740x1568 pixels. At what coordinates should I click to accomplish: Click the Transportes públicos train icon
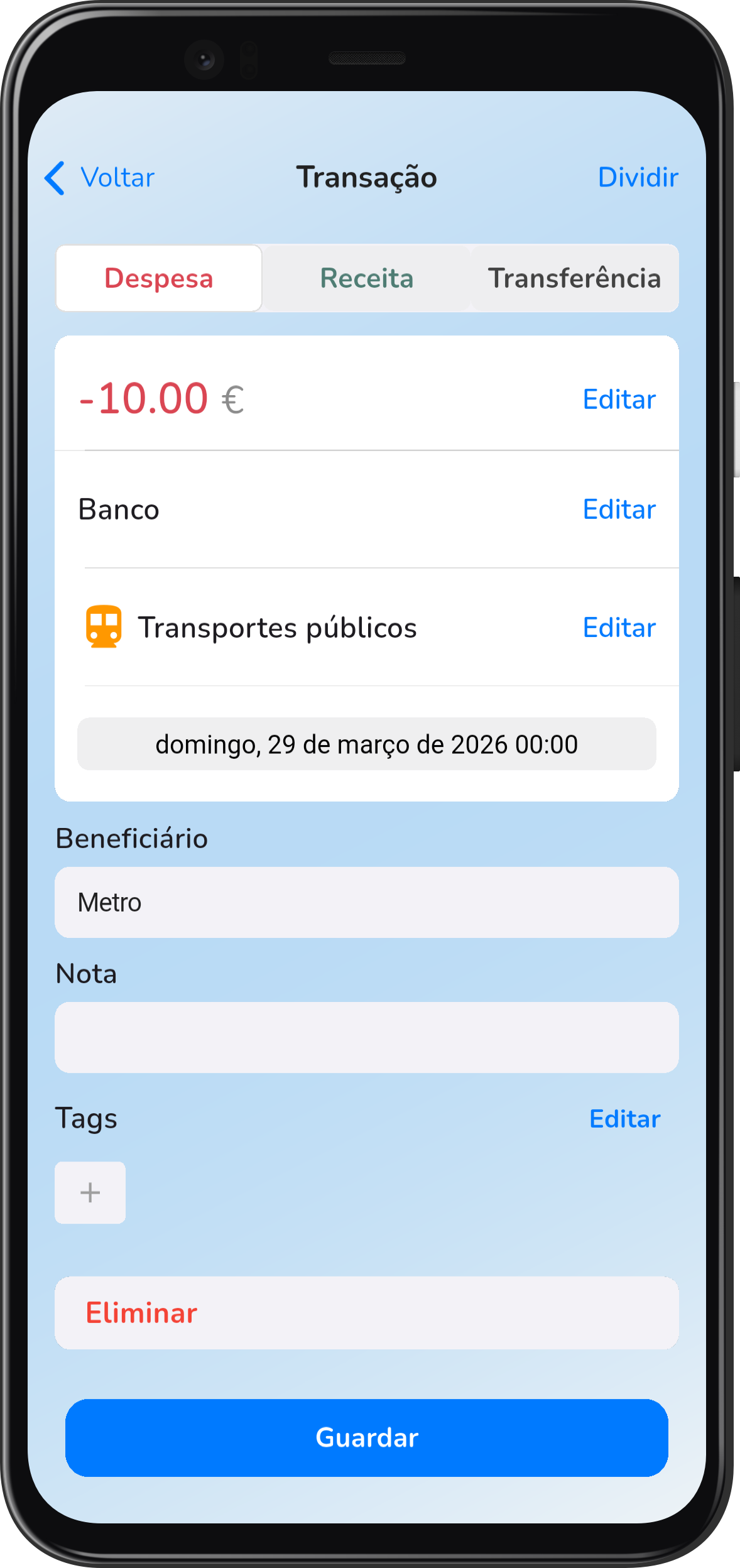click(x=105, y=627)
